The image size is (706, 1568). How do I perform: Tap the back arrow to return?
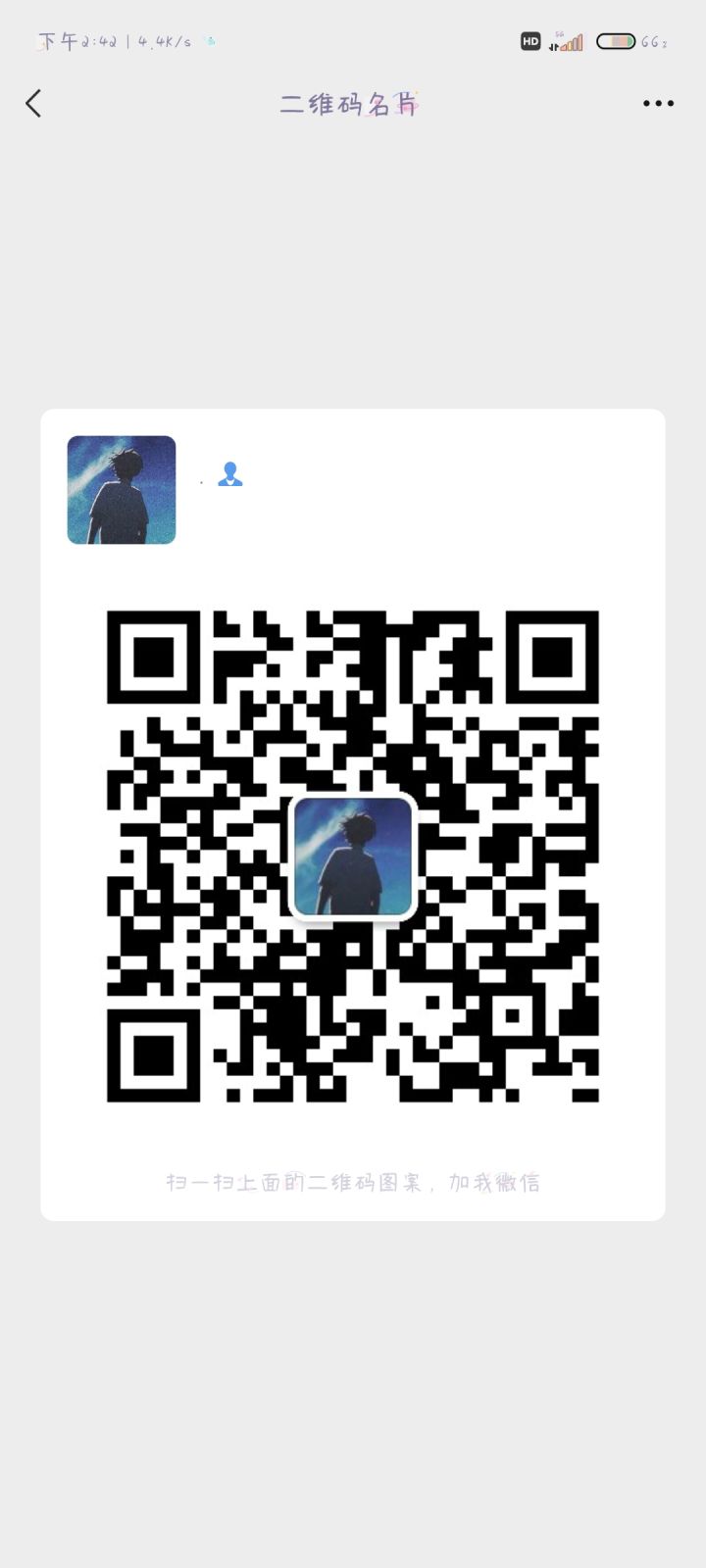[33, 103]
